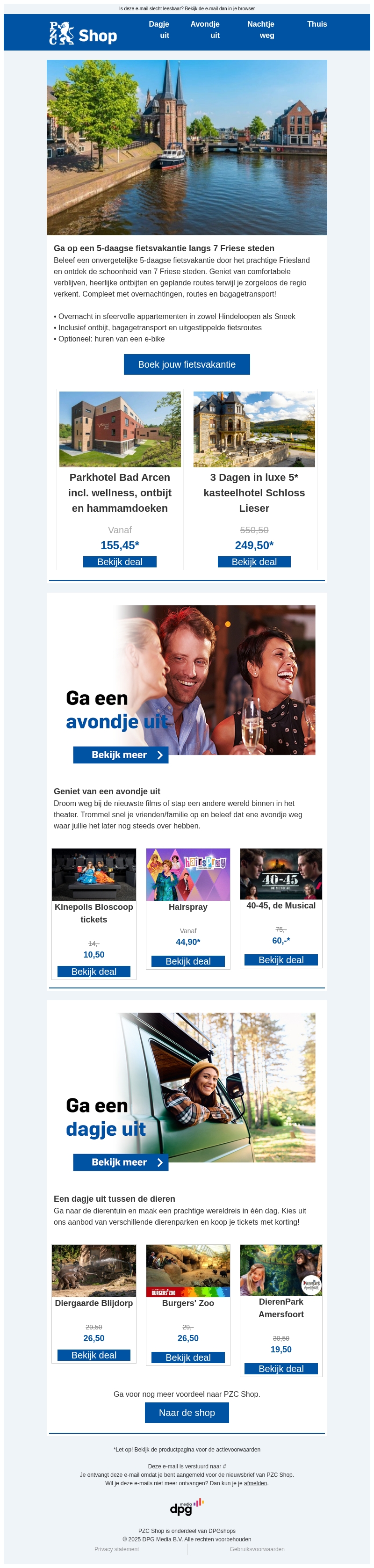Open the Nachtje weg menu item
The height and width of the screenshot is (1568, 374).
pyautogui.click(x=261, y=30)
